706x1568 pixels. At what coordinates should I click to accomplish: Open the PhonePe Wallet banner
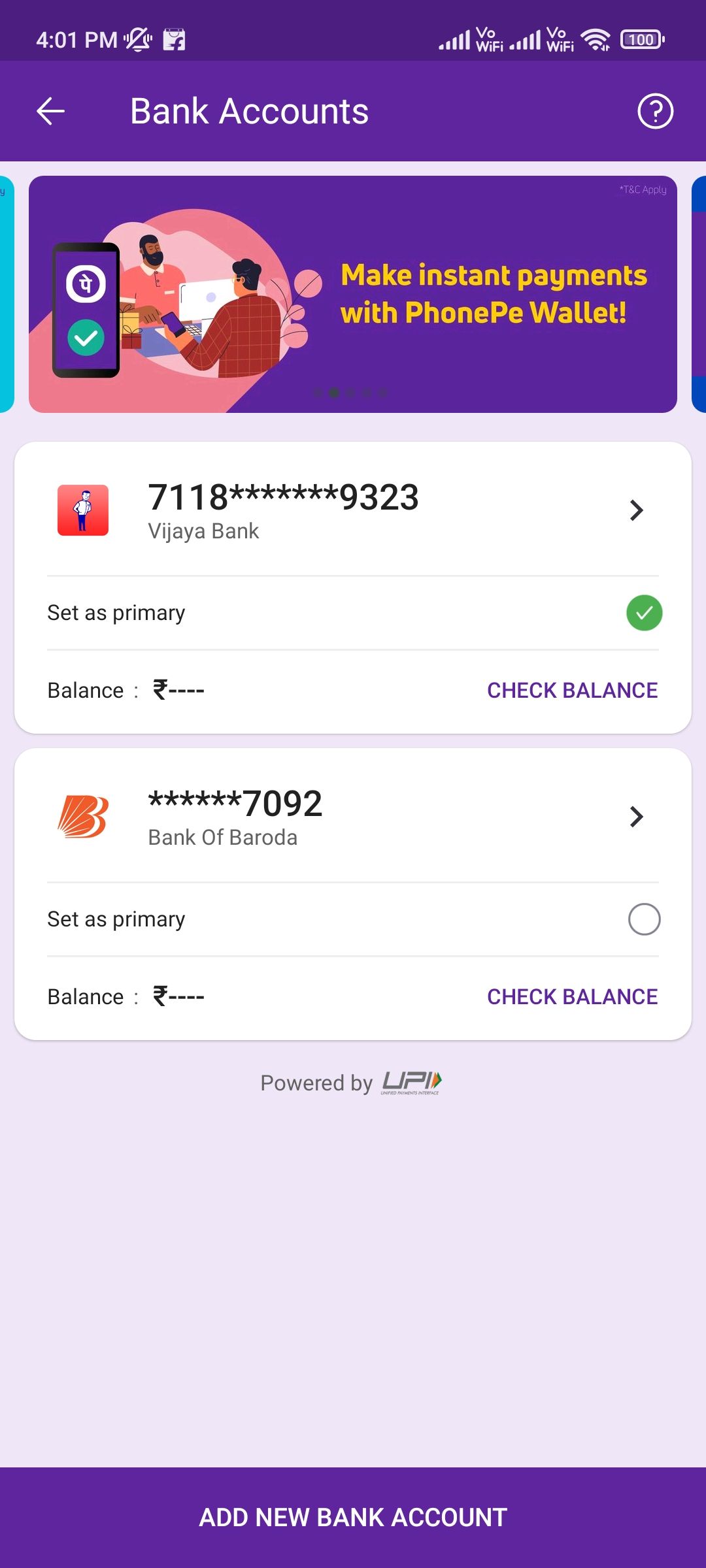(x=353, y=294)
